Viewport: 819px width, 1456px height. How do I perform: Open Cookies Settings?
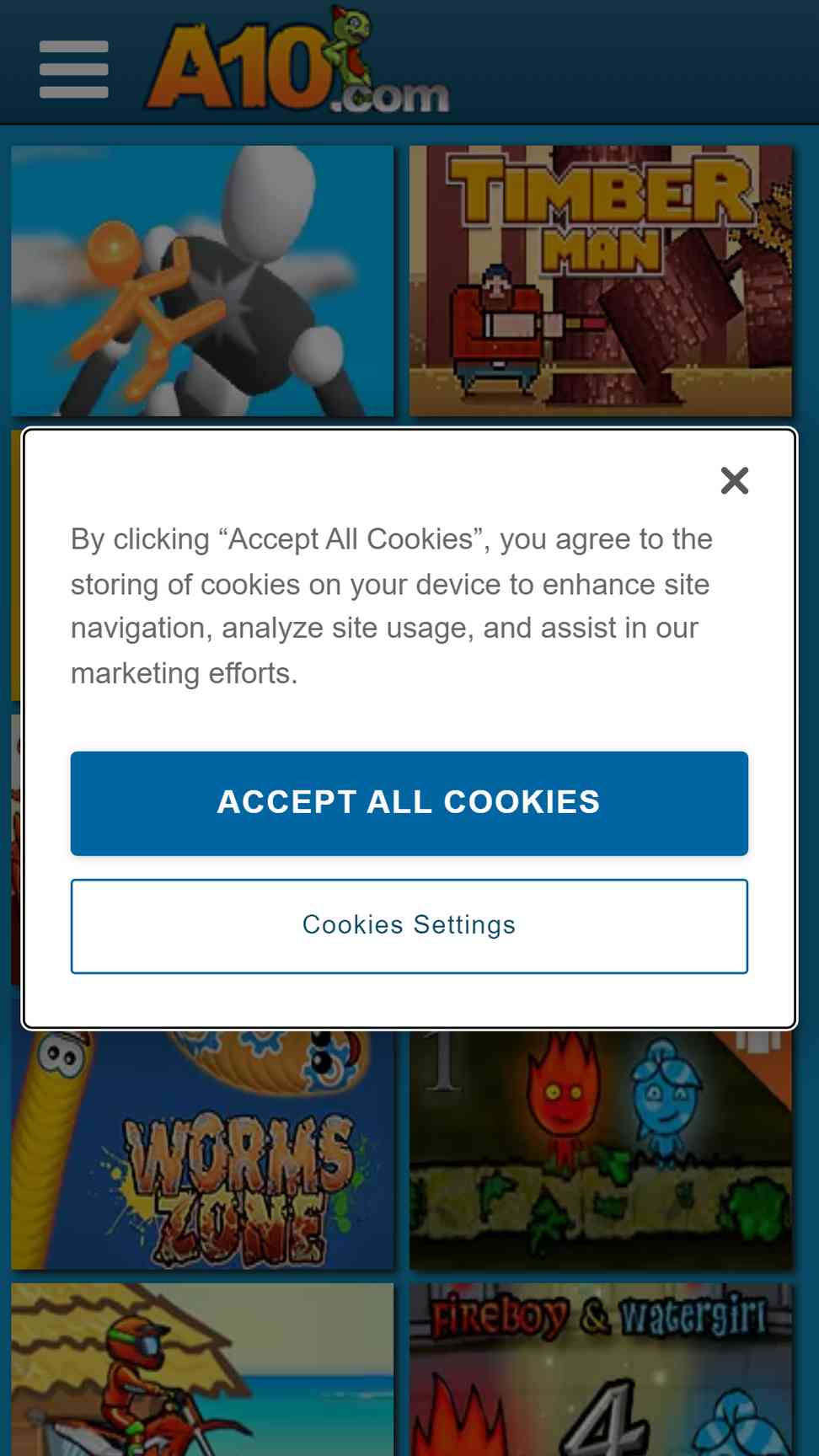pos(409,926)
